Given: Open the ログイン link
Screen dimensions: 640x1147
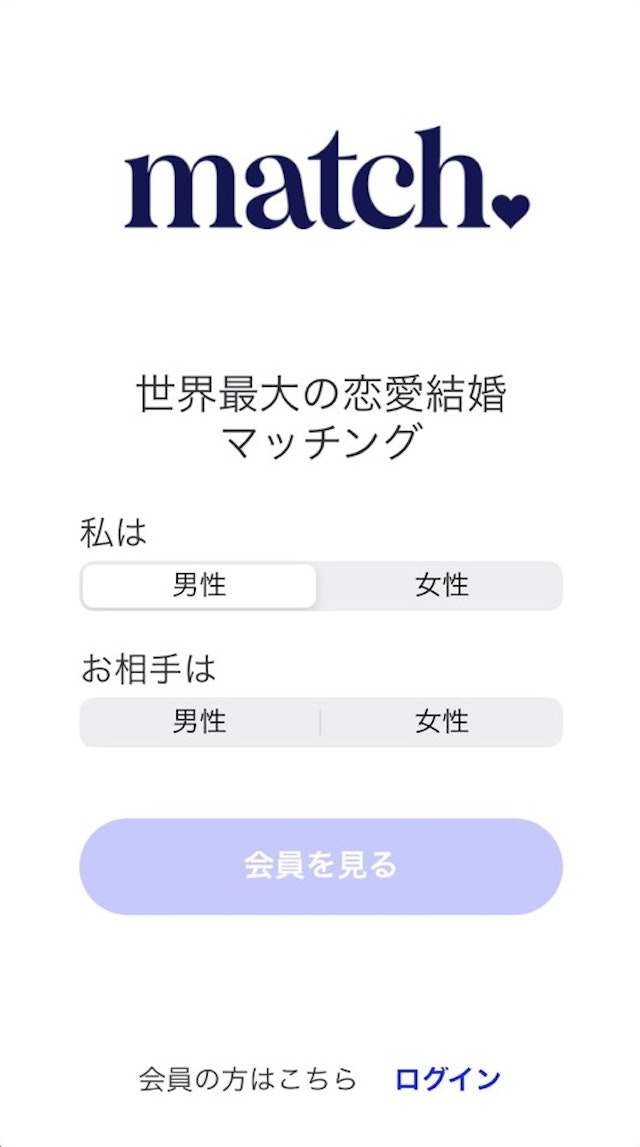Looking at the screenshot, I should [448, 1079].
